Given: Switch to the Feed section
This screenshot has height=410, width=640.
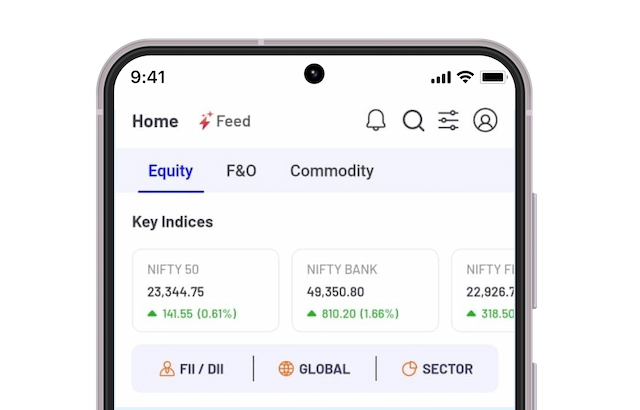Looking at the screenshot, I should (x=224, y=121).
